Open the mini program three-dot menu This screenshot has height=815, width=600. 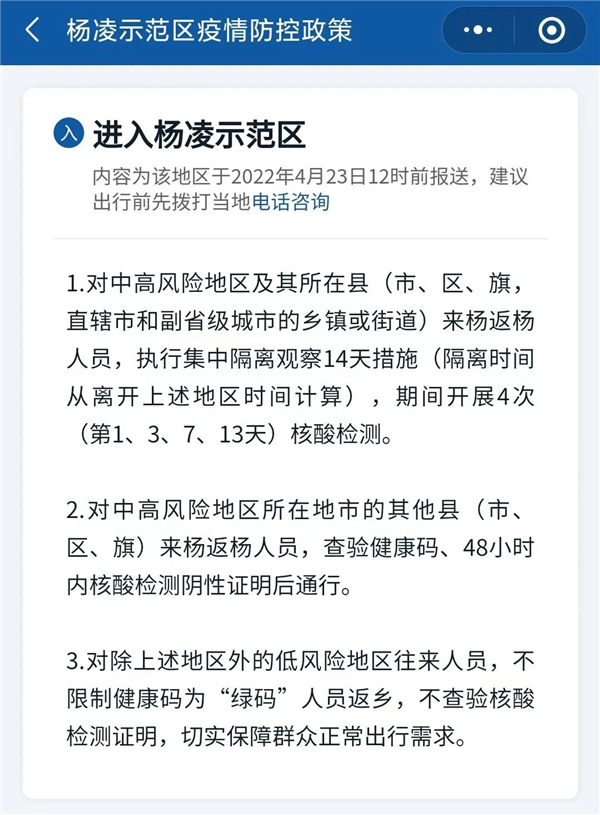click(x=478, y=31)
